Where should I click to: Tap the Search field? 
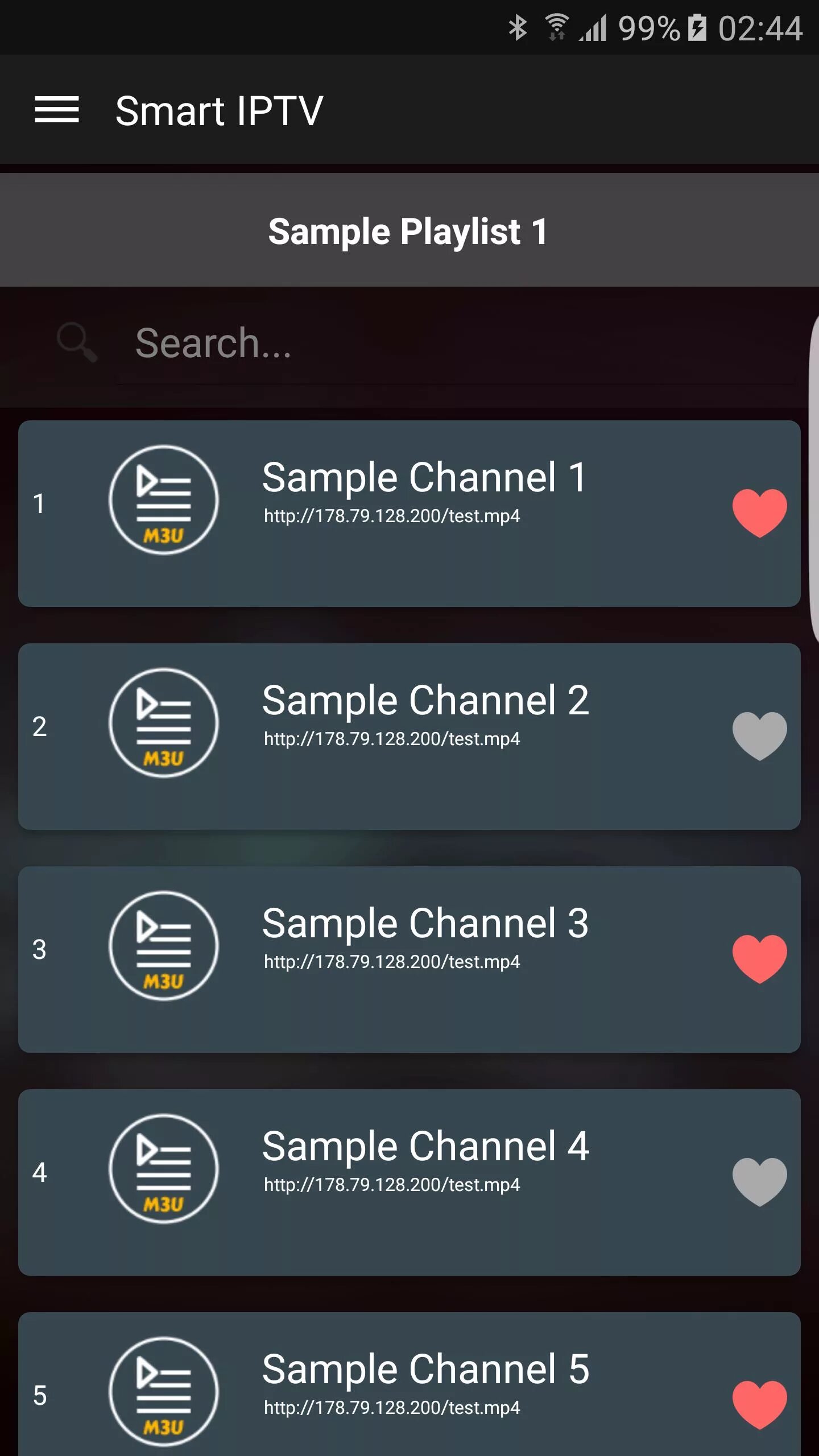tap(455, 344)
